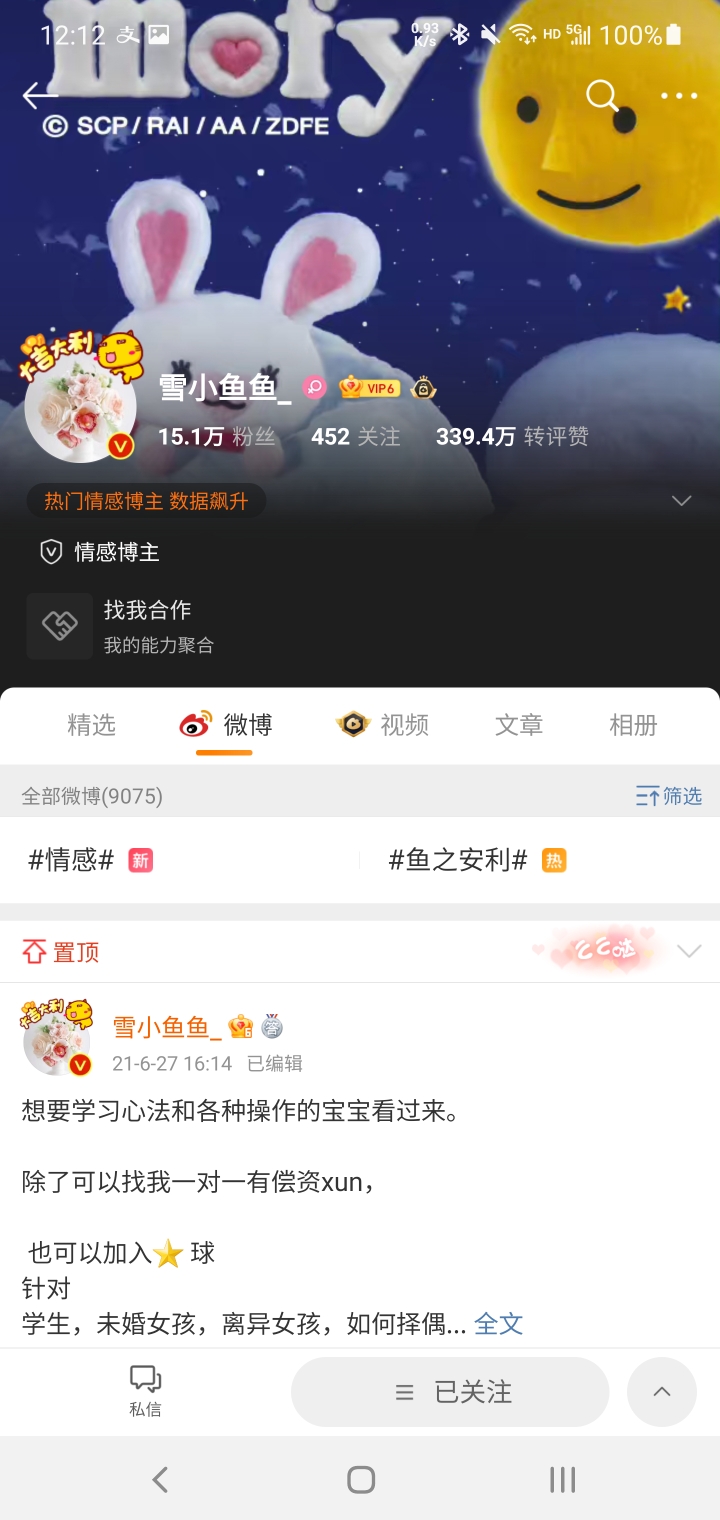720x1520 pixels.
Task: Open the 452 关注 following list
Action: (355, 437)
